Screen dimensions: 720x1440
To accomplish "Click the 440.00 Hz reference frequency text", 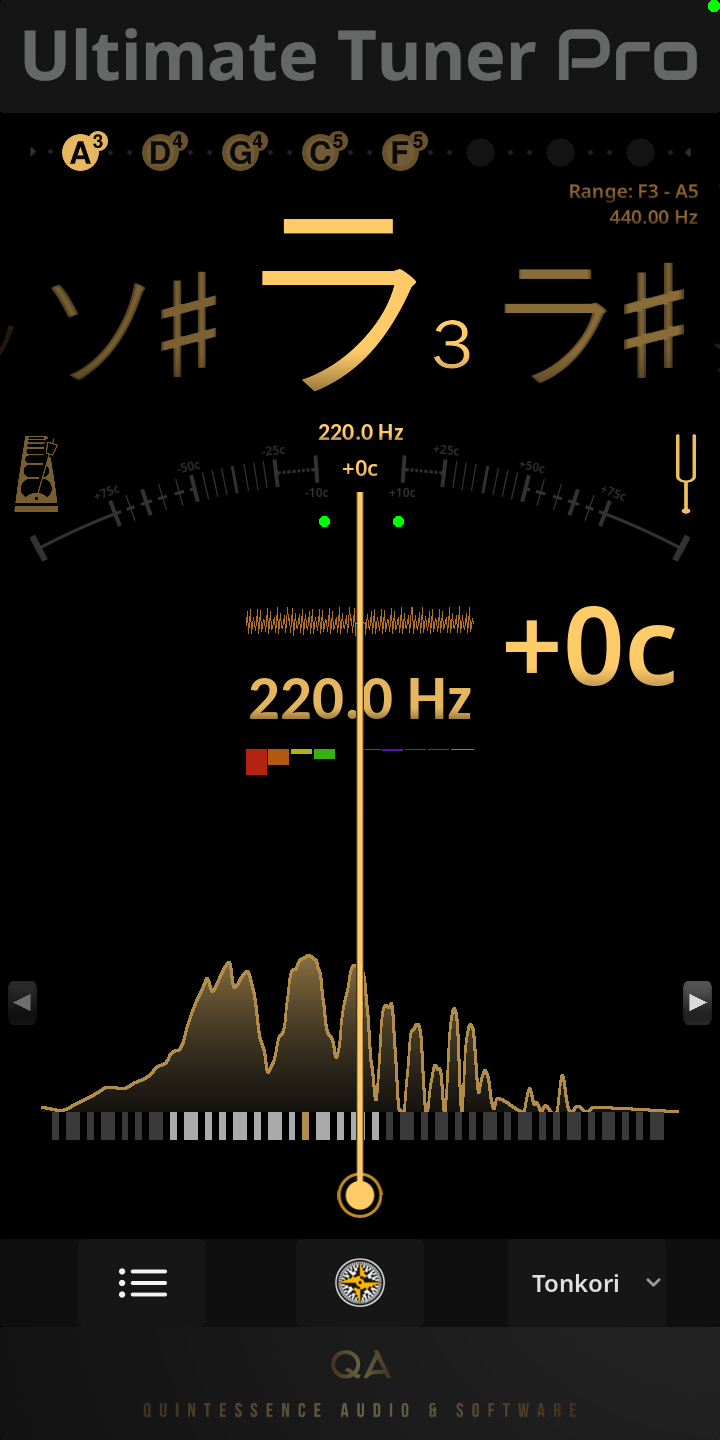I will (x=654, y=217).
